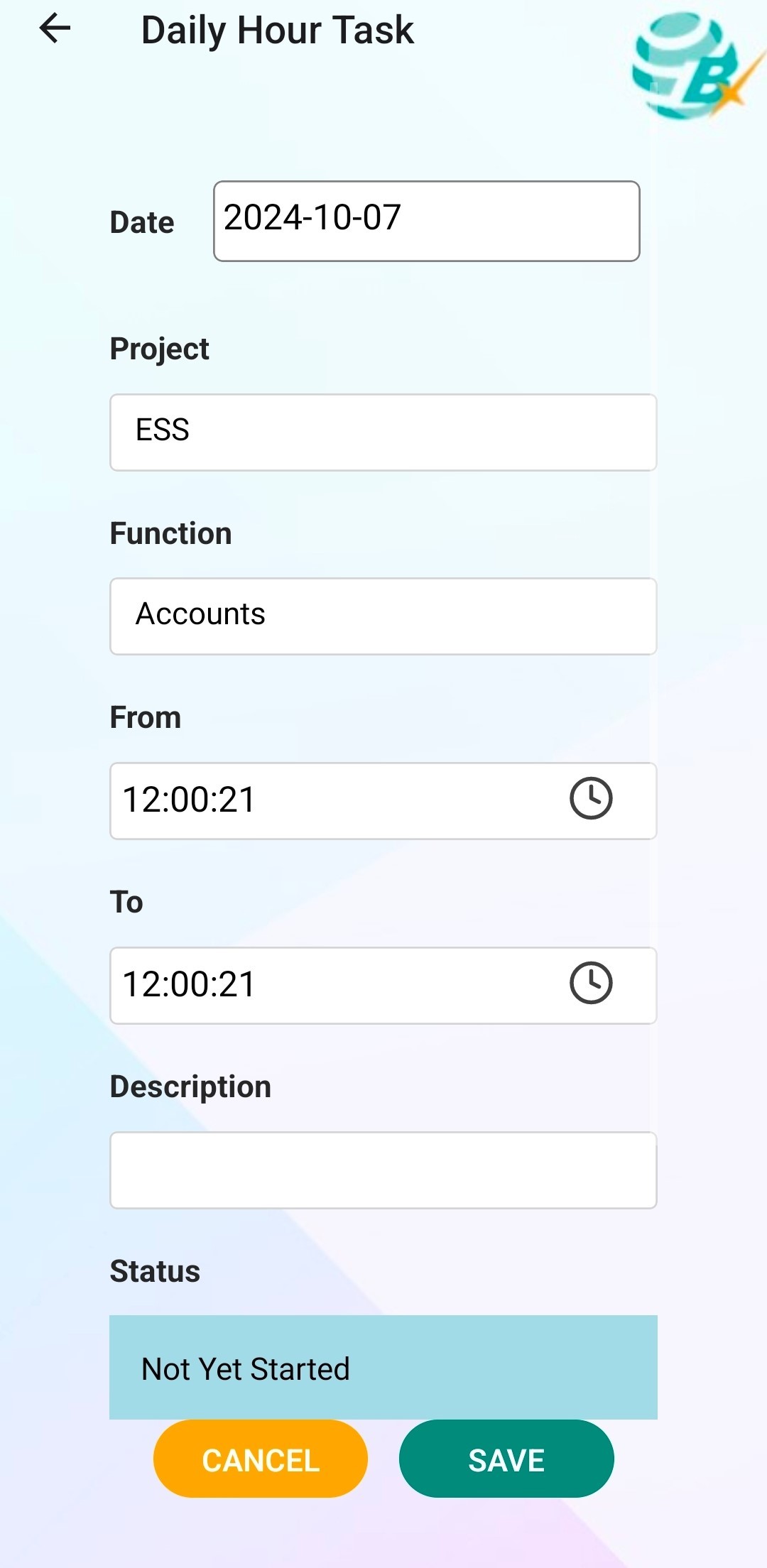767x1568 pixels.
Task: Focus the Description text box
Action: pos(383,1170)
